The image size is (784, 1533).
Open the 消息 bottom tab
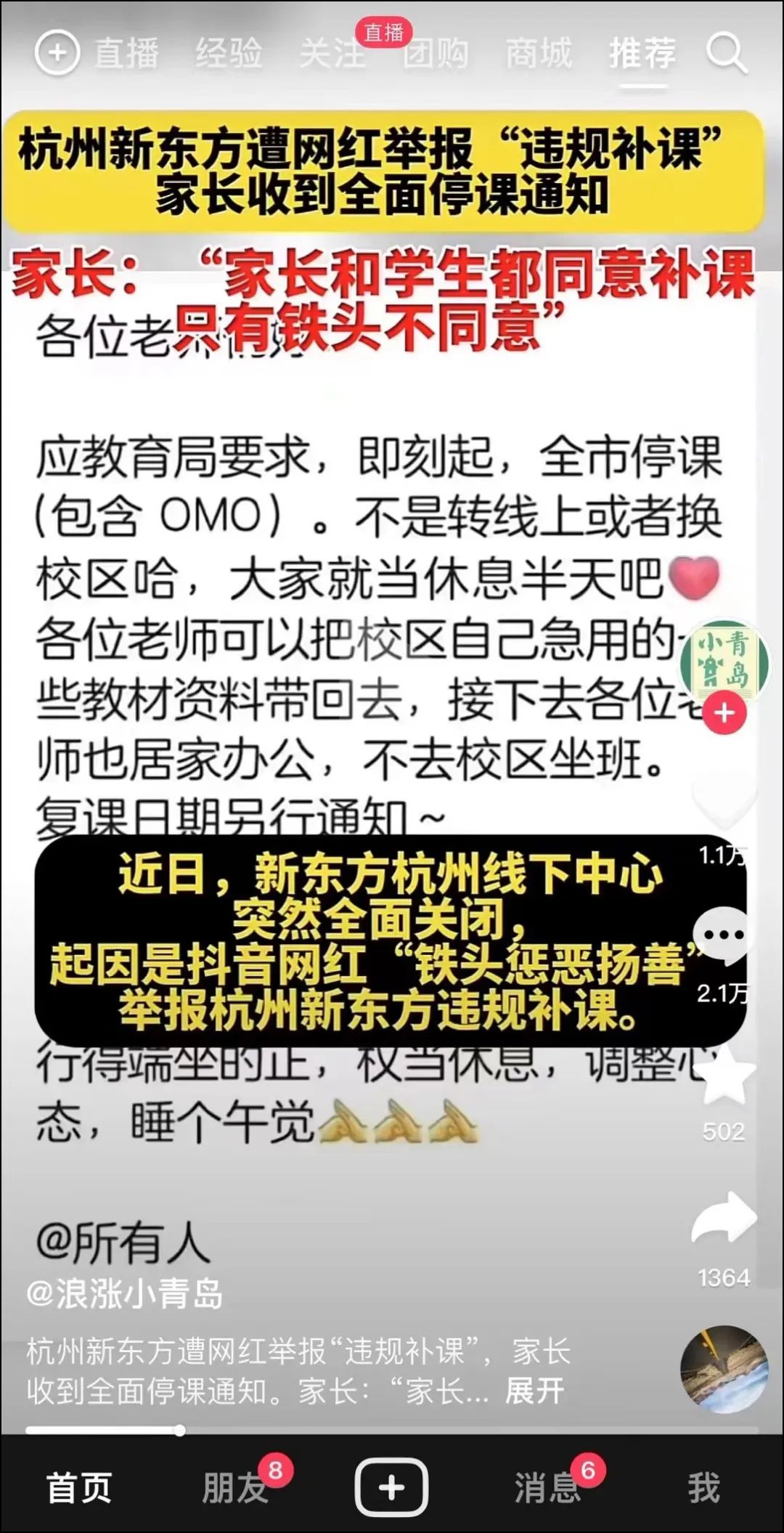tap(547, 1487)
